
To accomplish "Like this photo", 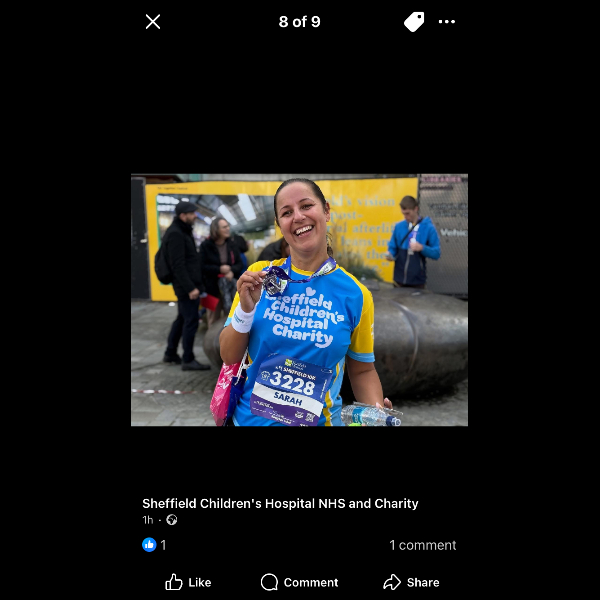I will pos(188,582).
